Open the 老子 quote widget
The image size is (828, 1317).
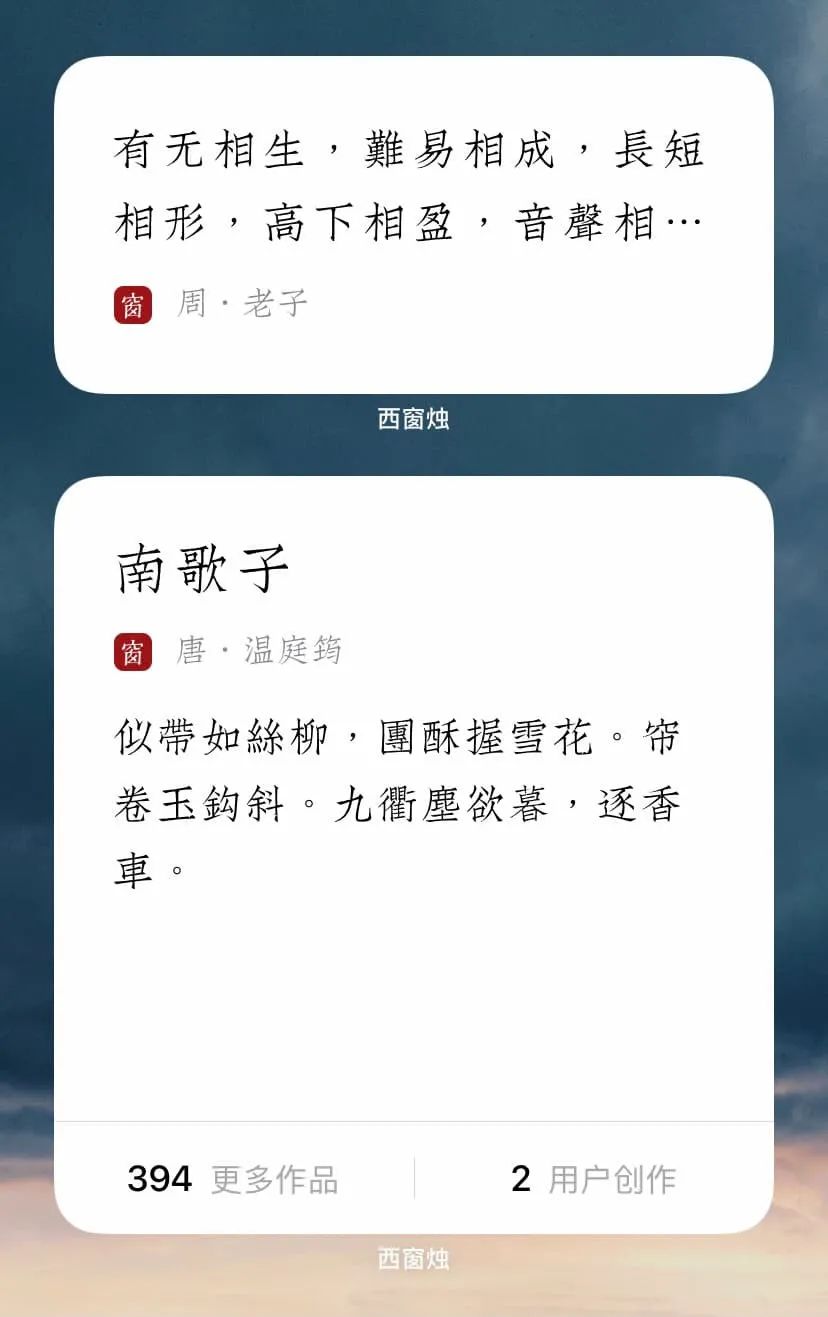[413, 224]
